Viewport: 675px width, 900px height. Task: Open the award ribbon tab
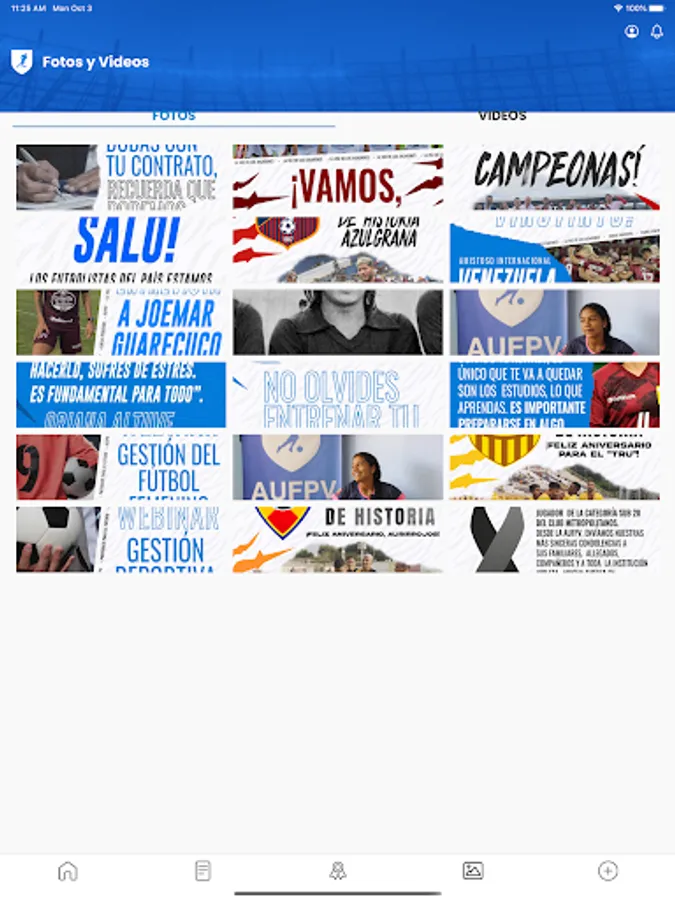coord(338,871)
